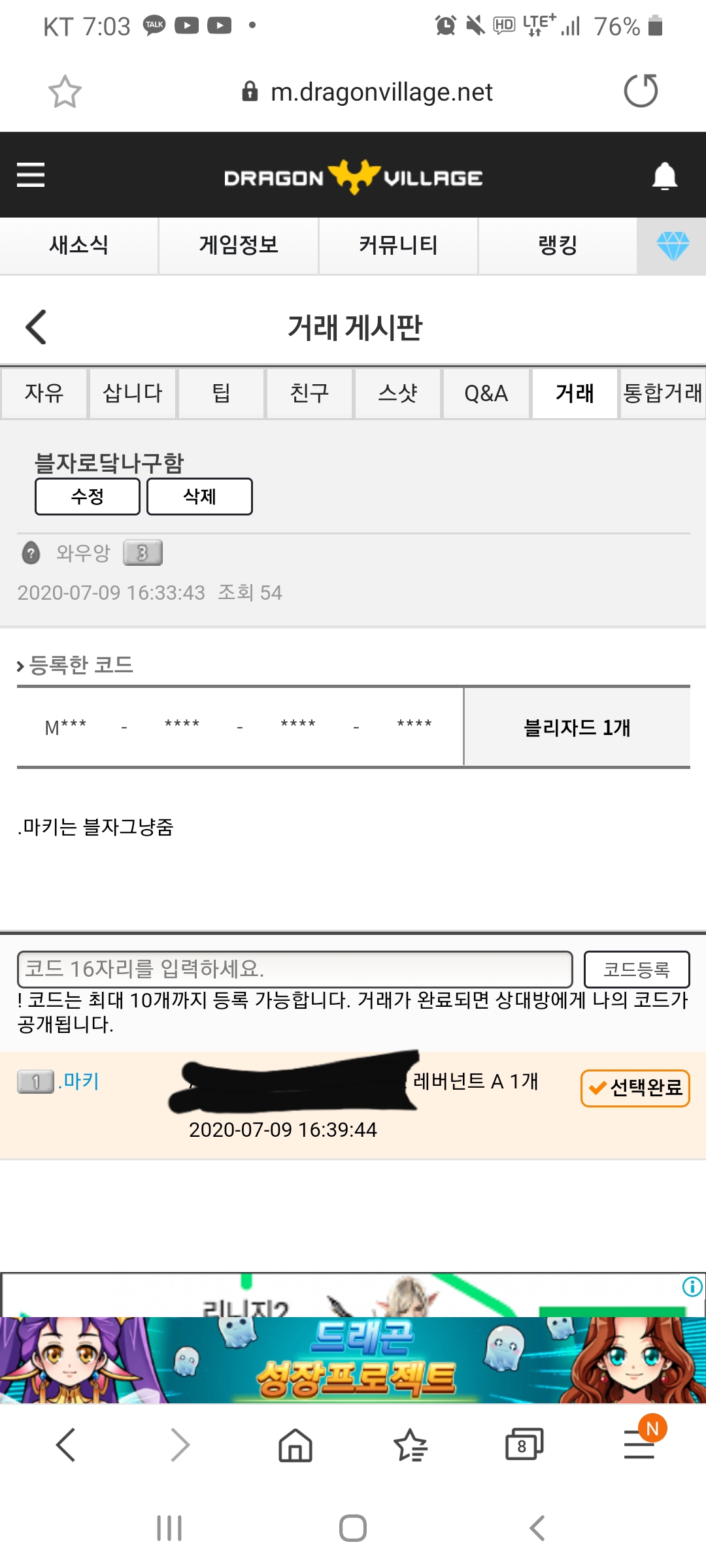Delete the post with 삭제
This screenshot has width=706, height=1568.
[199, 497]
